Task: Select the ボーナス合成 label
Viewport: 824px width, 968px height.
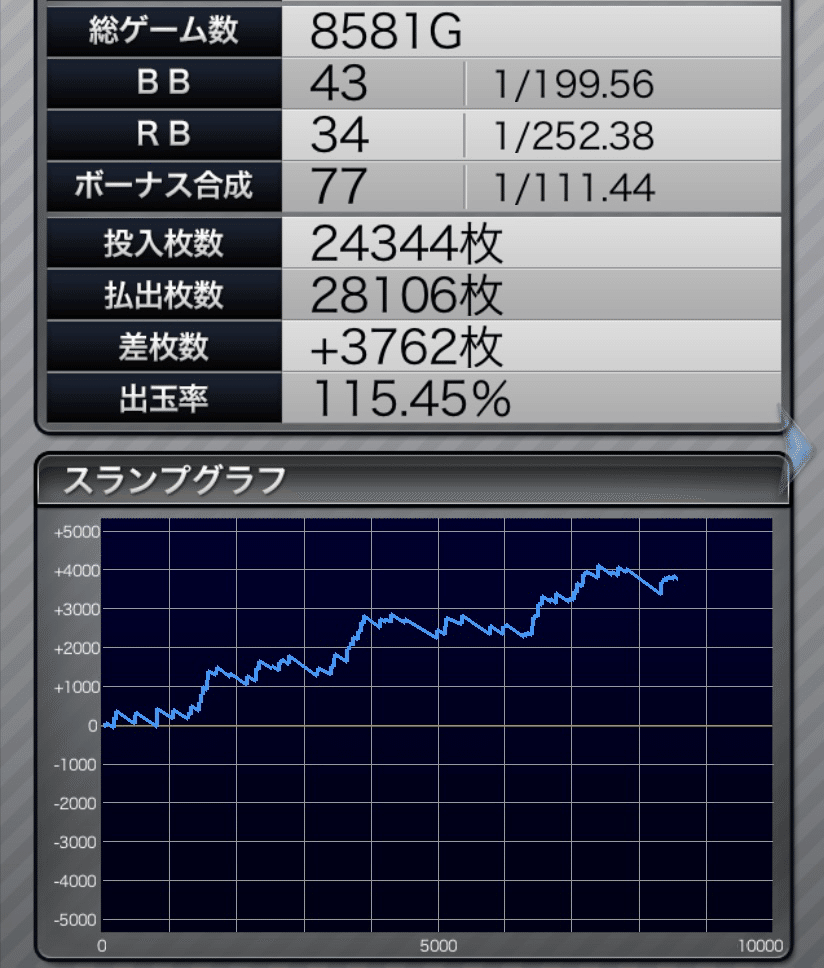Action: (x=163, y=186)
